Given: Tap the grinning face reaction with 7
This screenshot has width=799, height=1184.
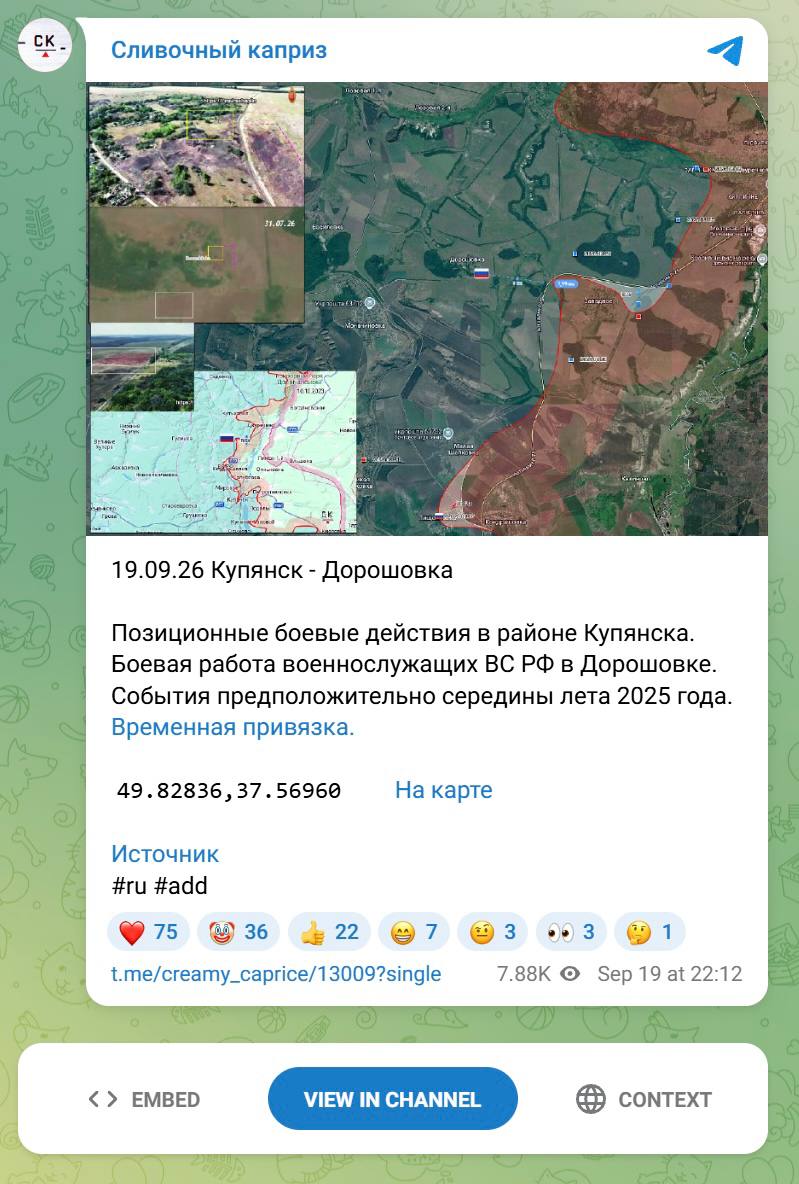Looking at the screenshot, I should (x=414, y=932).
